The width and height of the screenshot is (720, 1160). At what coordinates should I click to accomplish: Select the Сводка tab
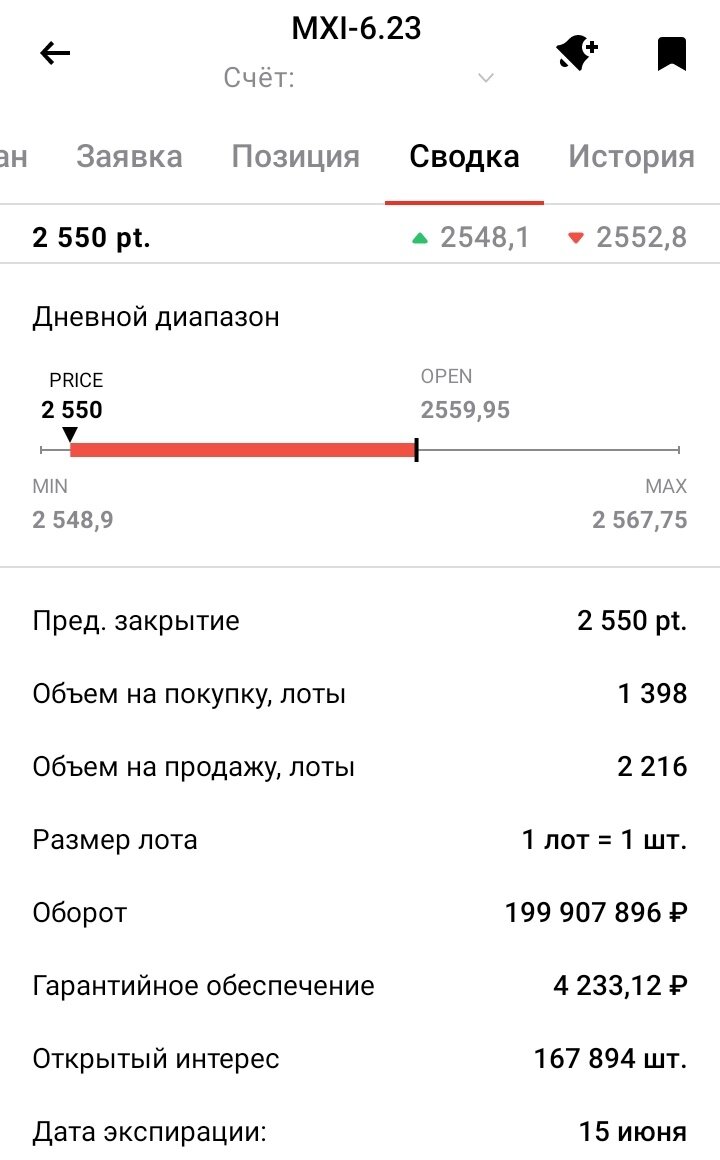tap(463, 157)
